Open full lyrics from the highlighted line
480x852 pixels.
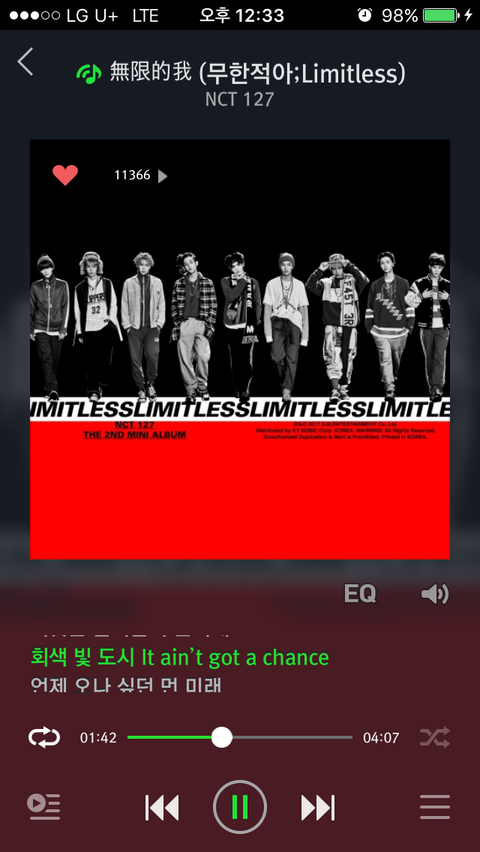180,657
